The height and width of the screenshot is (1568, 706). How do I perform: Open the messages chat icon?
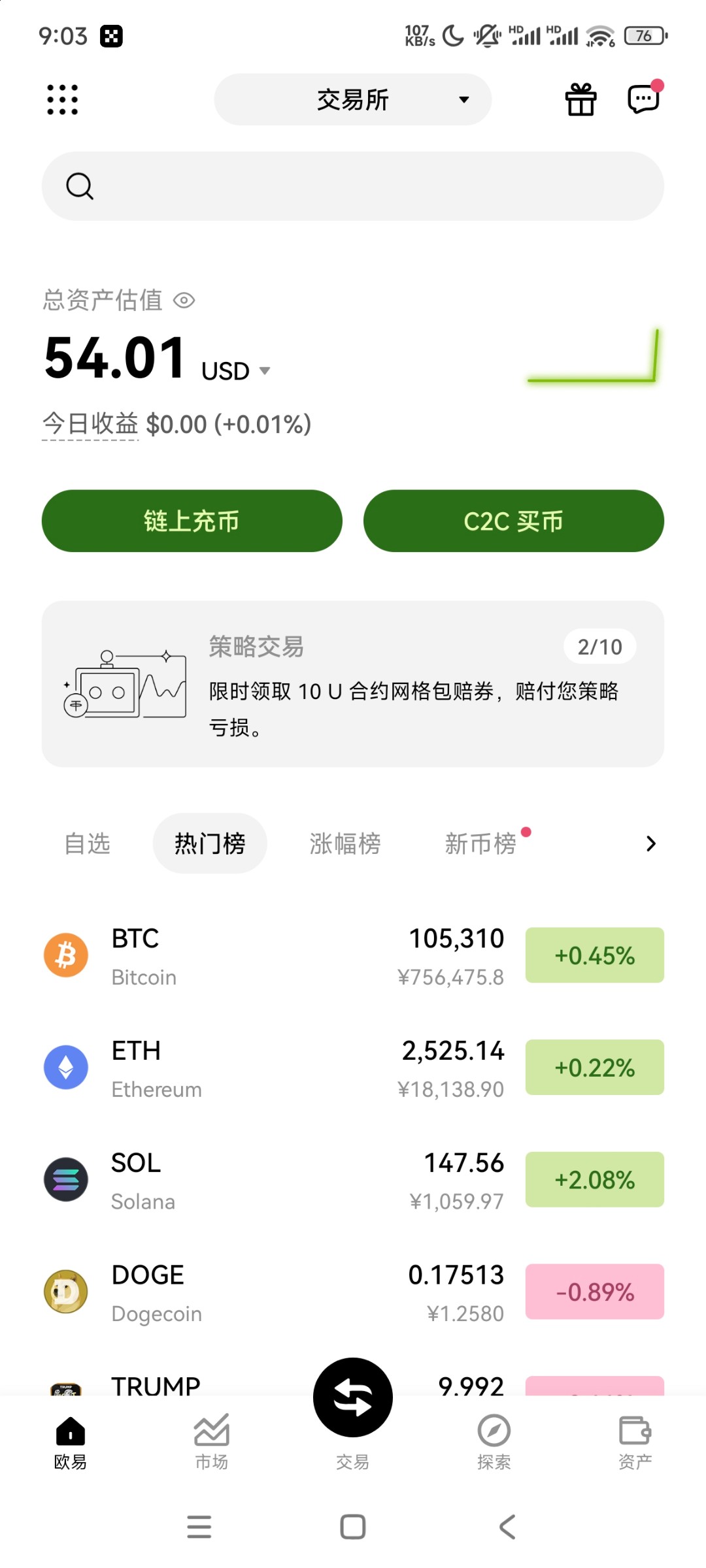[x=643, y=100]
